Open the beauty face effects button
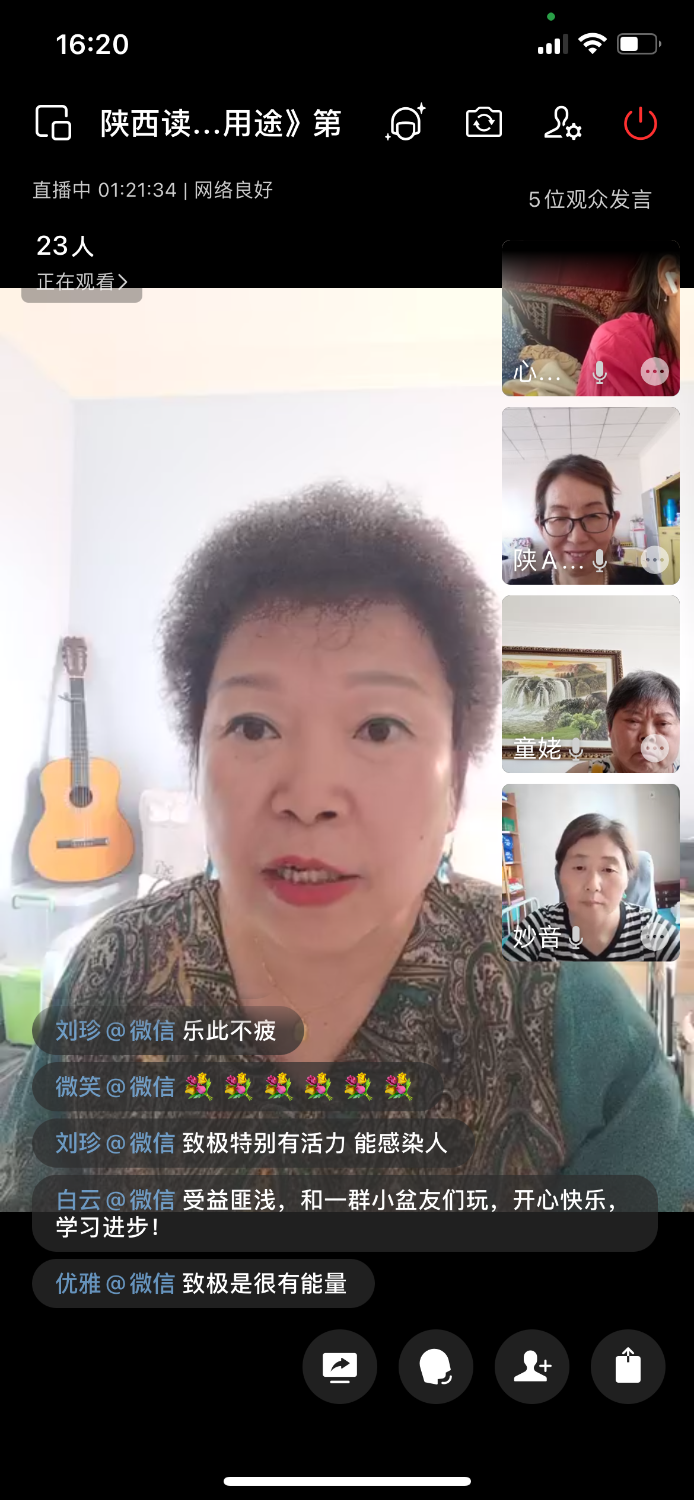Screen dimensions: 694x1500 [x=436, y=1366]
